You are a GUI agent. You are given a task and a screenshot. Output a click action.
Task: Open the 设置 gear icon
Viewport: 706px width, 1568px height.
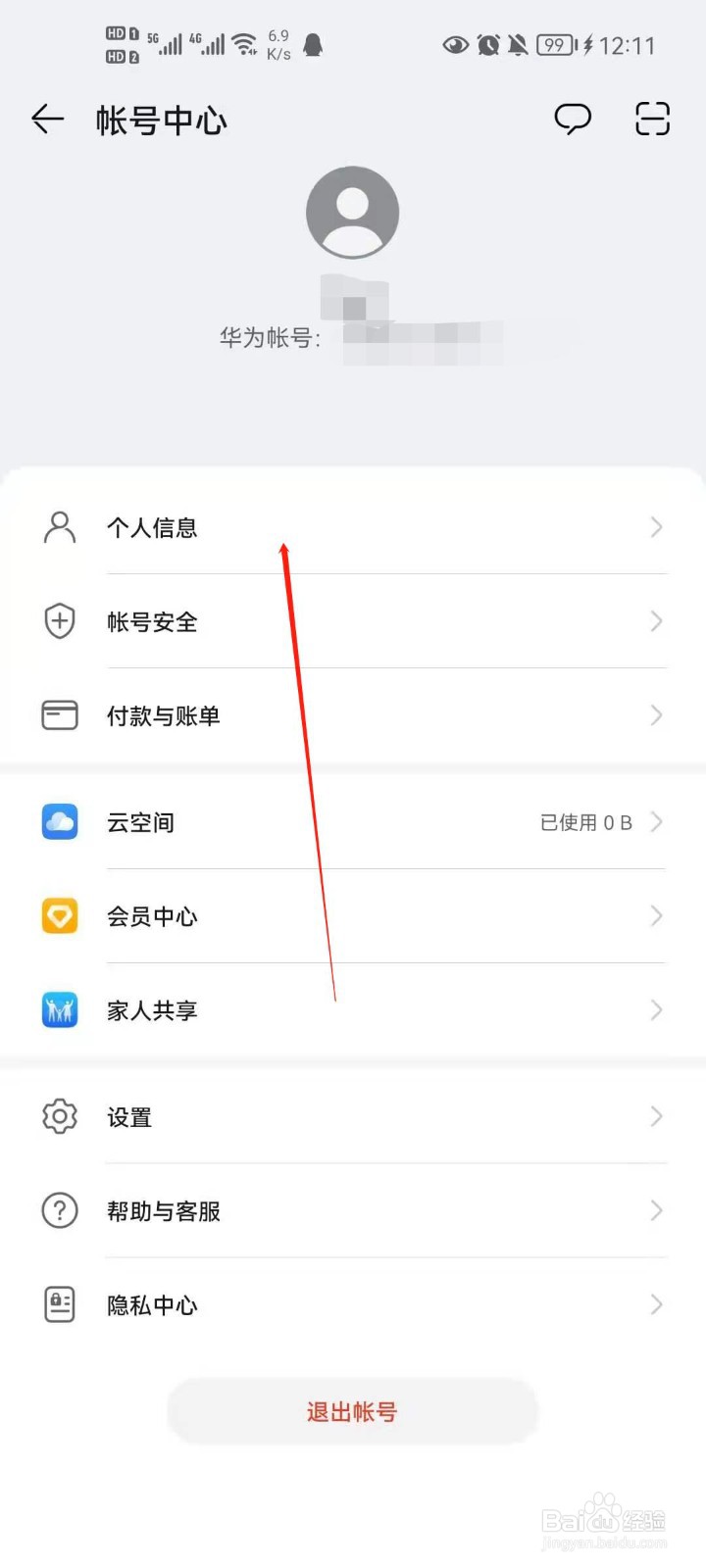tap(59, 1116)
